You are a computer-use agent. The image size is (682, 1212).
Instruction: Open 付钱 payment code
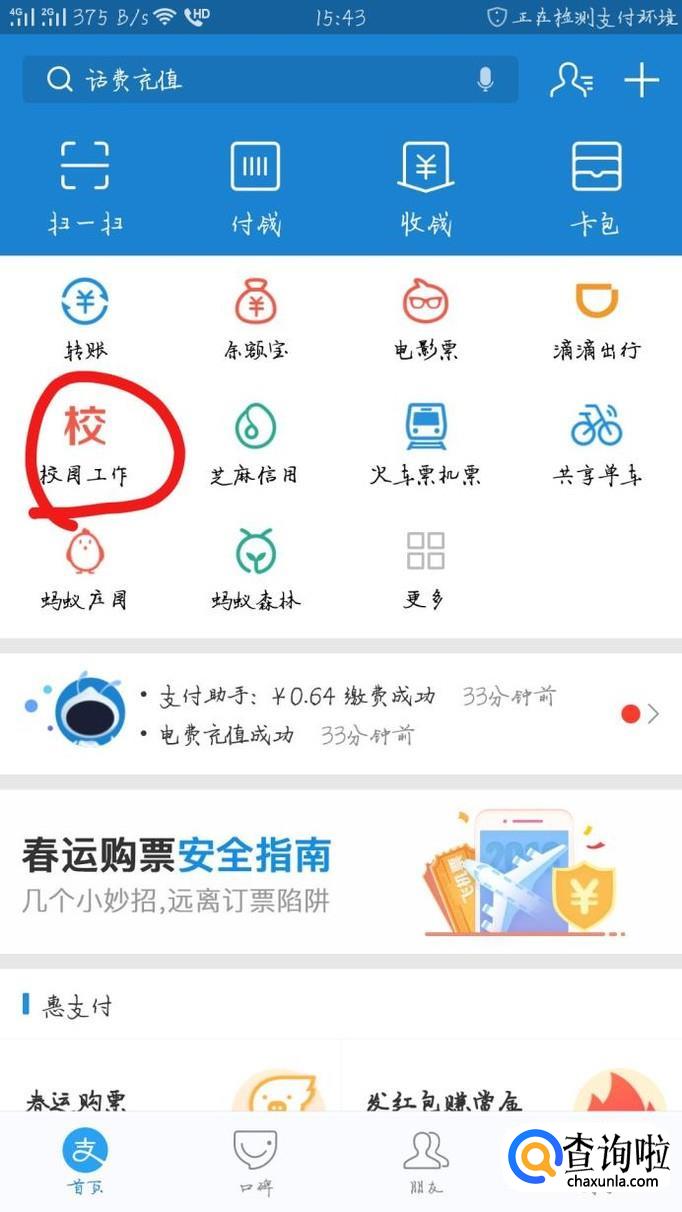click(256, 188)
